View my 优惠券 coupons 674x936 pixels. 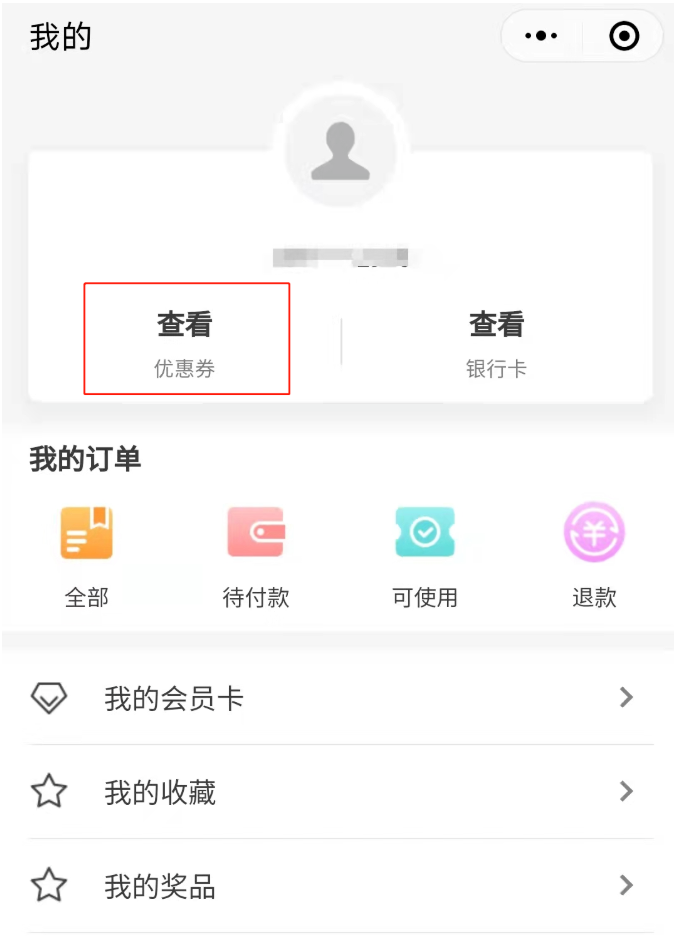tap(186, 340)
